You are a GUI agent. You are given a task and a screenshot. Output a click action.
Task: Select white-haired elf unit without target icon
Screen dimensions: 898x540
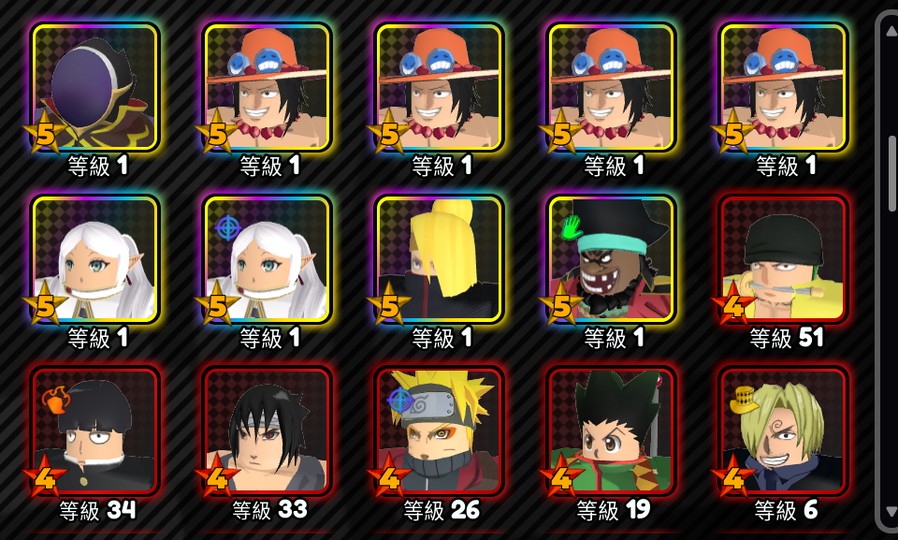coord(96,260)
